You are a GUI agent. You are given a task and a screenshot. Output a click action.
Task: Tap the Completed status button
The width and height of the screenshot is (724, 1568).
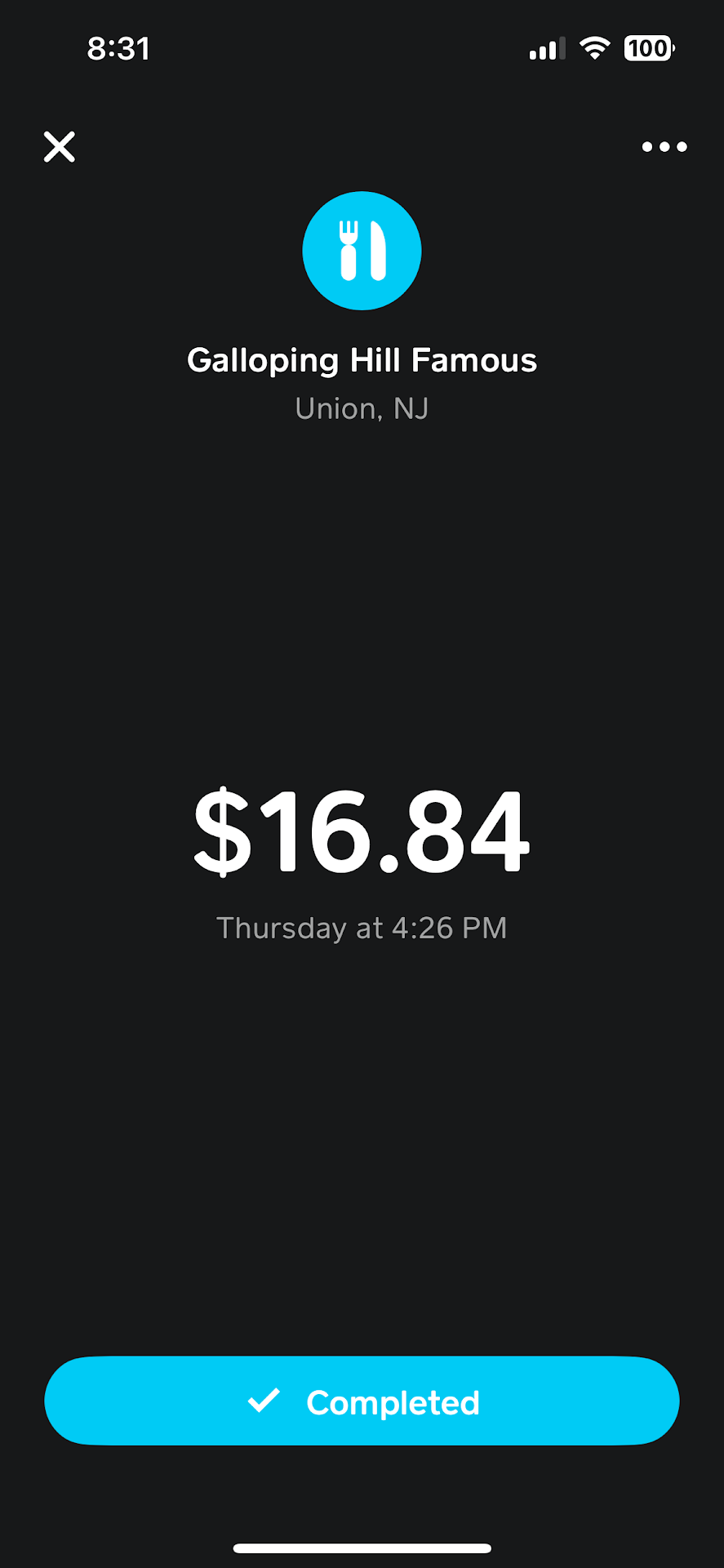point(362,1401)
